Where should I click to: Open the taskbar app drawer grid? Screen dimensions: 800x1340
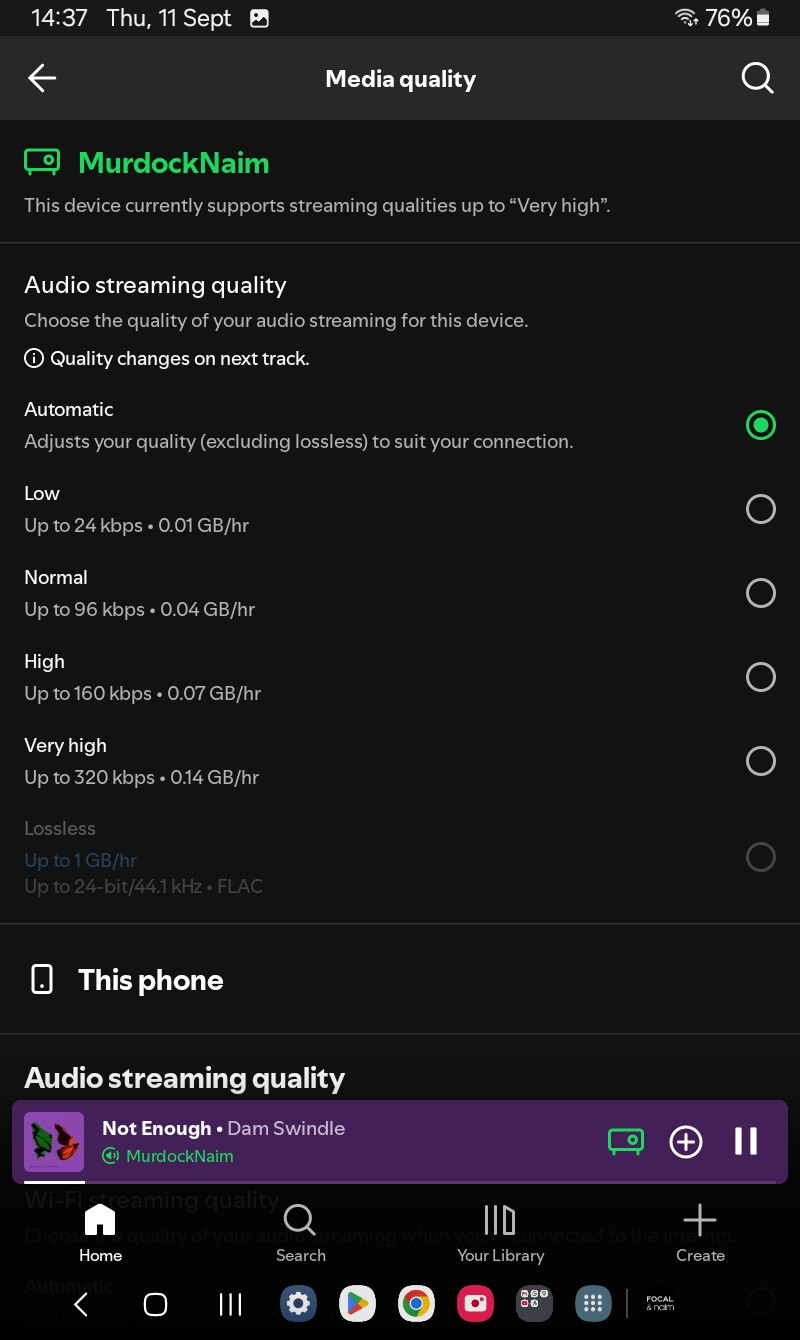click(x=593, y=1304)
